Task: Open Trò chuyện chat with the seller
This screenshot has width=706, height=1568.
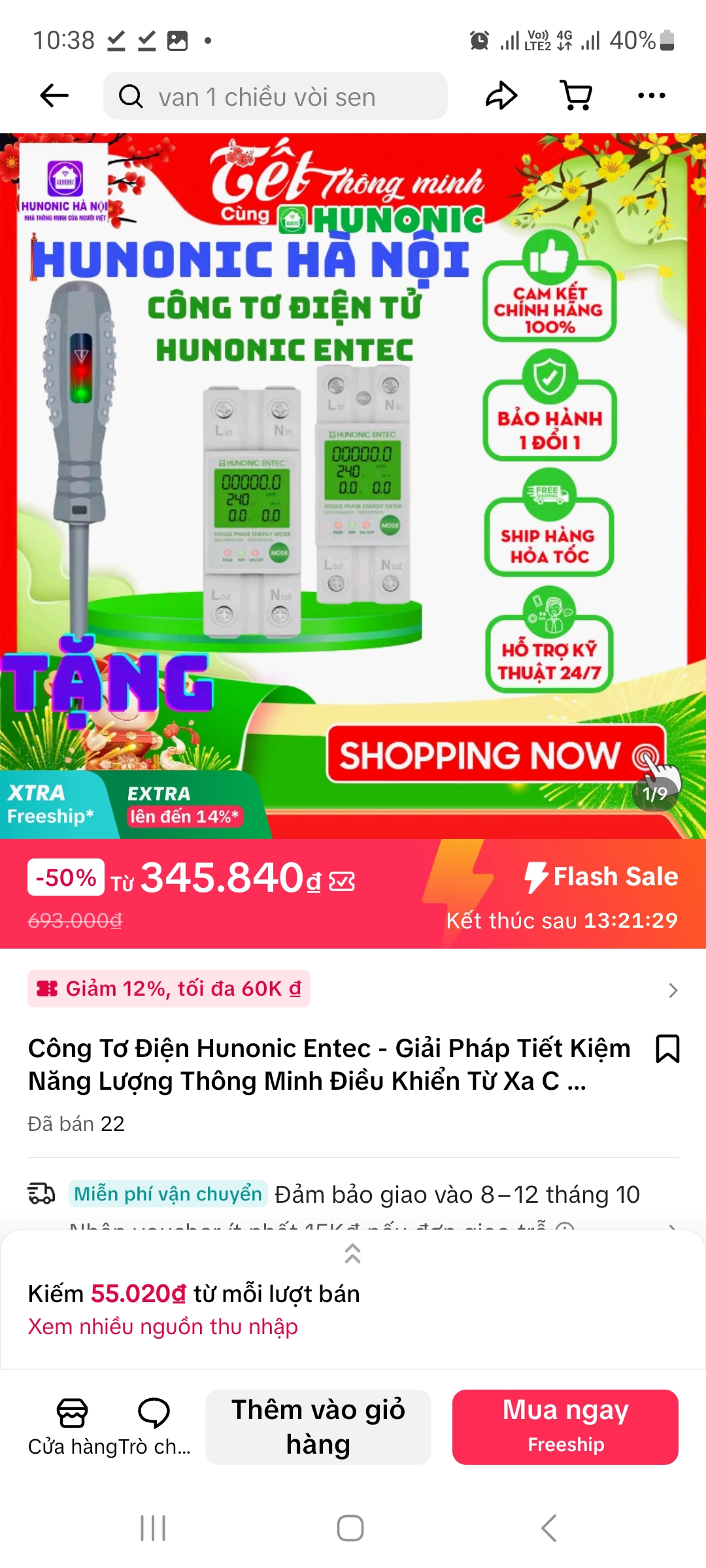Action: (x=154, y=1427)
